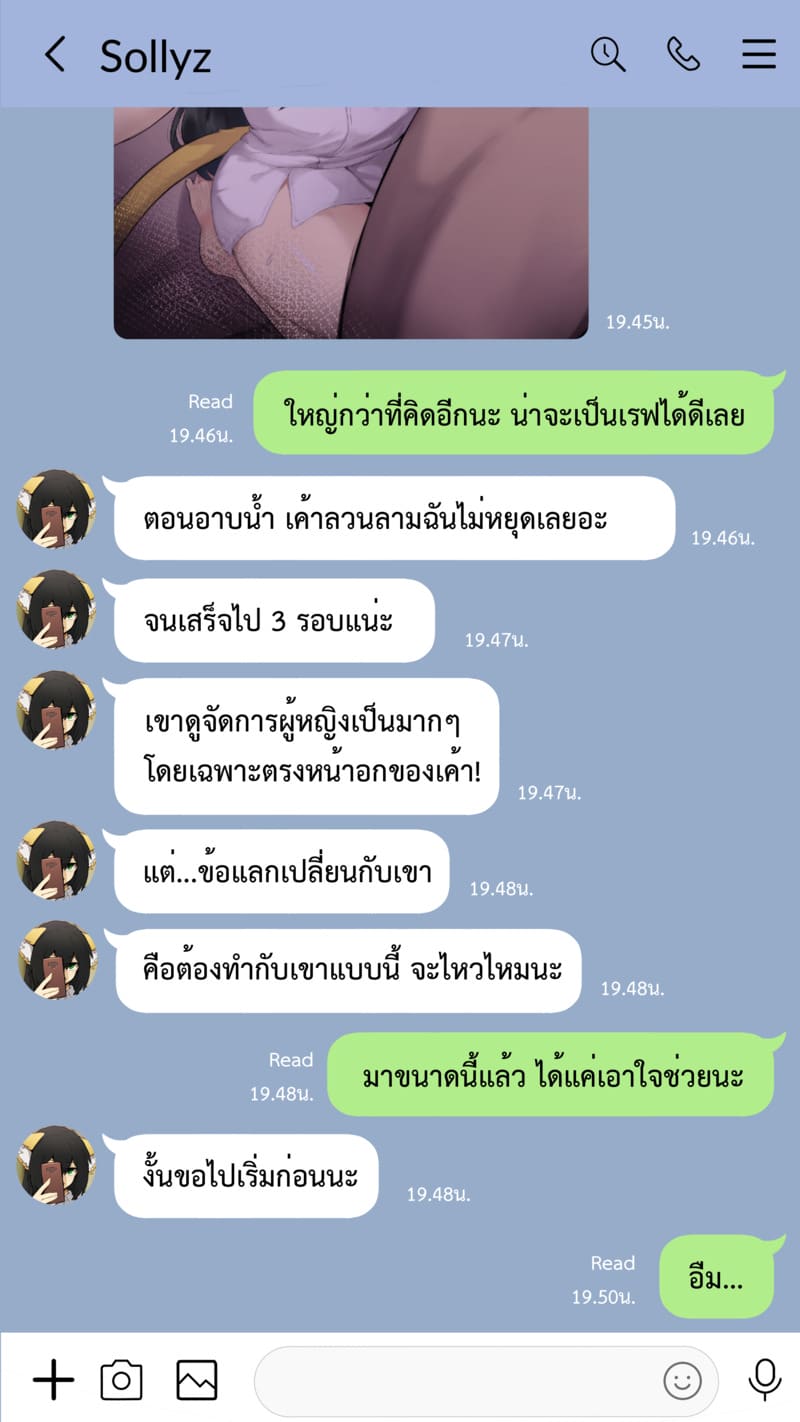Tap Sollyz's avatar next to the latest message
Screen dimensions: 800x1422
coord(55,1176)
